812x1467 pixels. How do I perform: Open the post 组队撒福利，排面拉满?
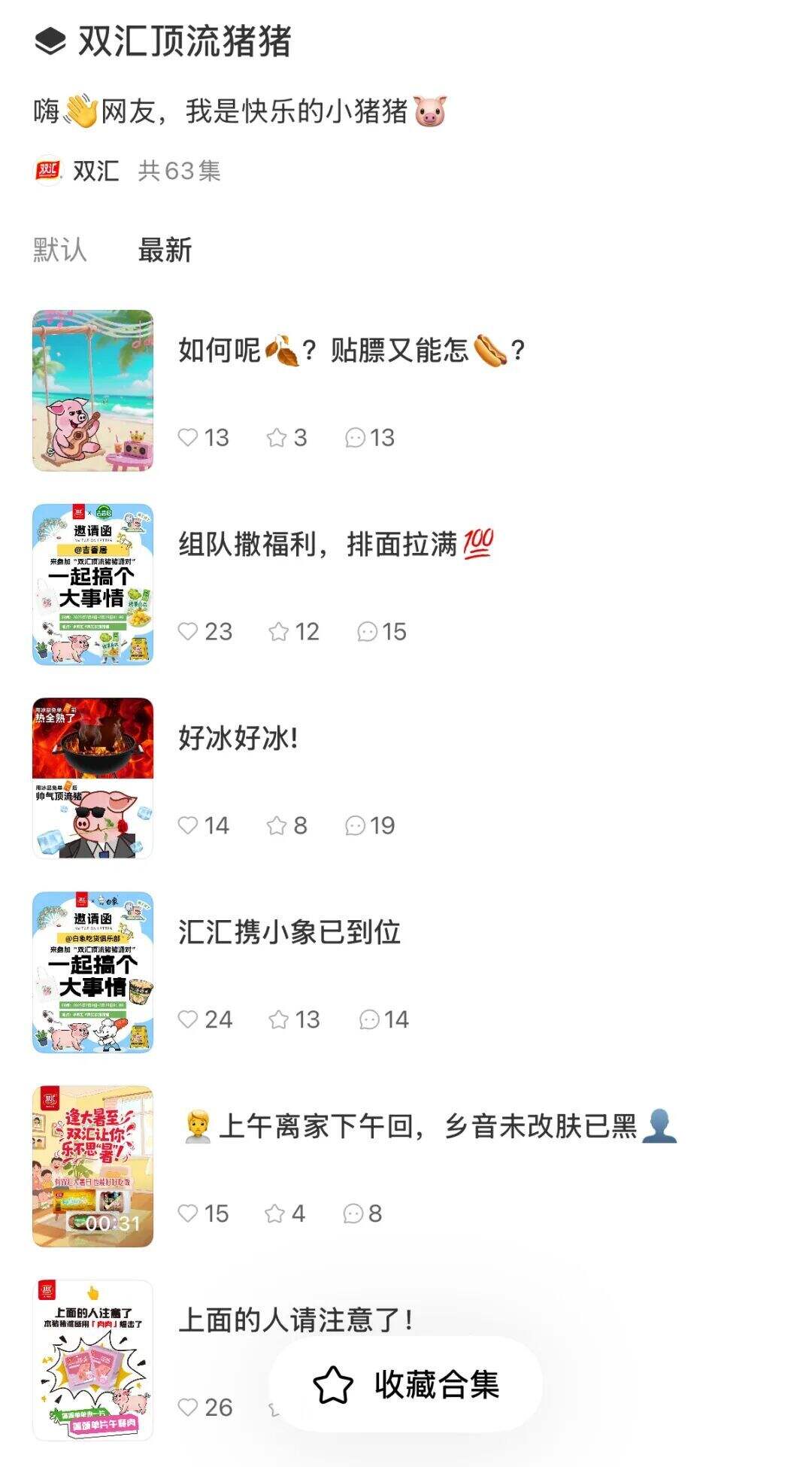pos(335,544)
